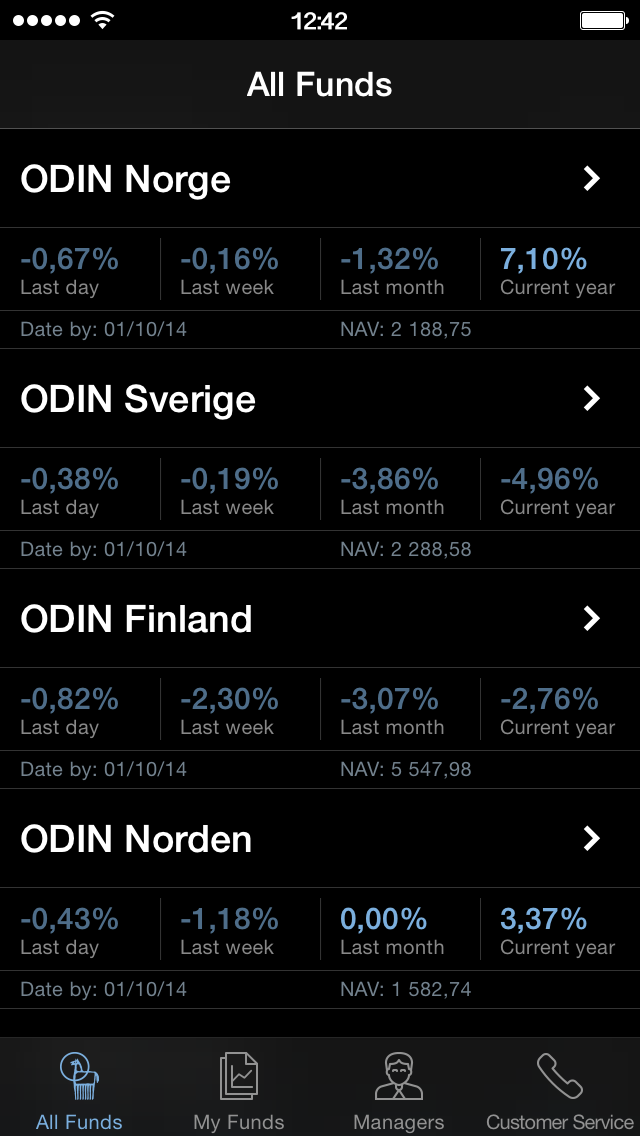View the ODIN Finland fund

pos(320,620)
